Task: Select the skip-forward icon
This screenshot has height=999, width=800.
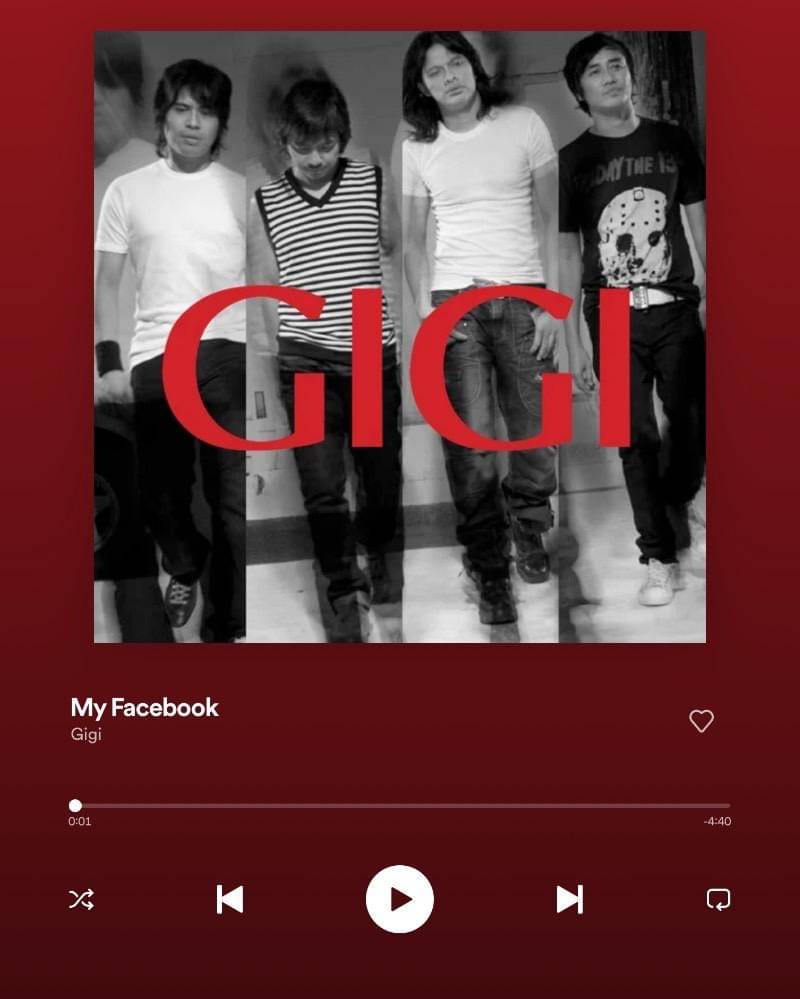Action: (x=569, y=900)
